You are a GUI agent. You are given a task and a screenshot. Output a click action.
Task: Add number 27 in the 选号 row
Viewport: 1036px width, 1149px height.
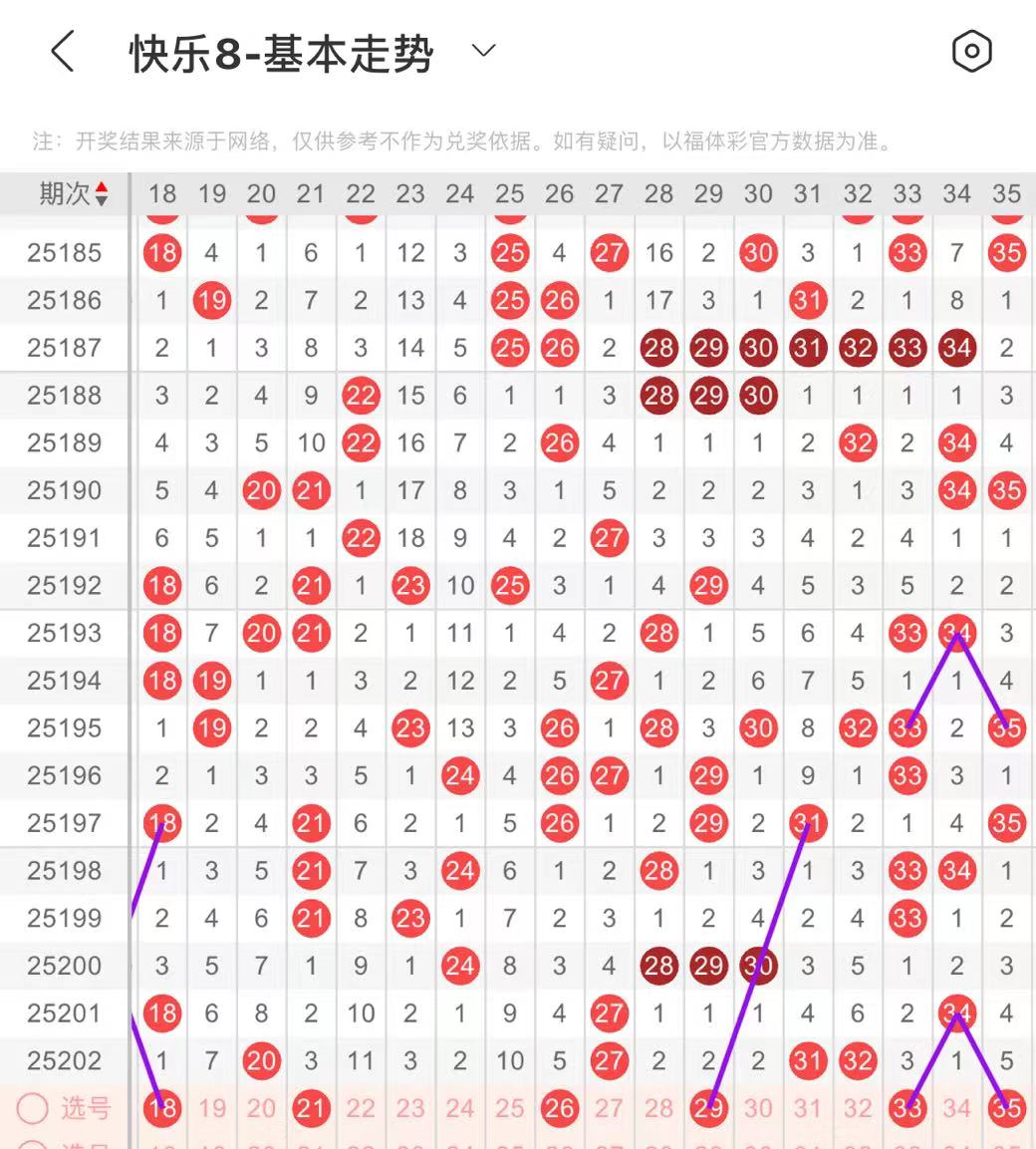click(609, 1108)
